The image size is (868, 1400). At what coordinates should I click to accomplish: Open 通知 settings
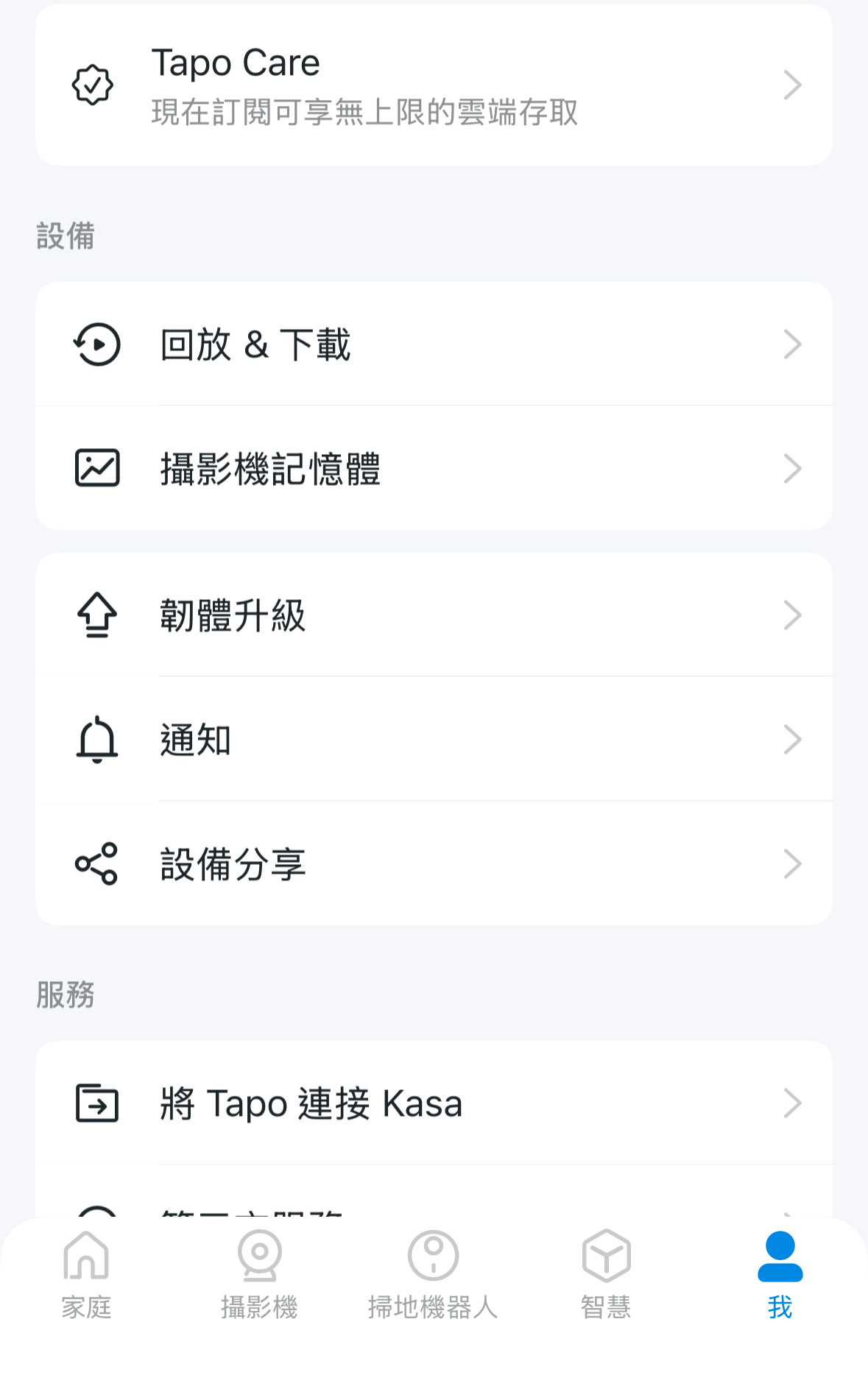click(434, 740)
